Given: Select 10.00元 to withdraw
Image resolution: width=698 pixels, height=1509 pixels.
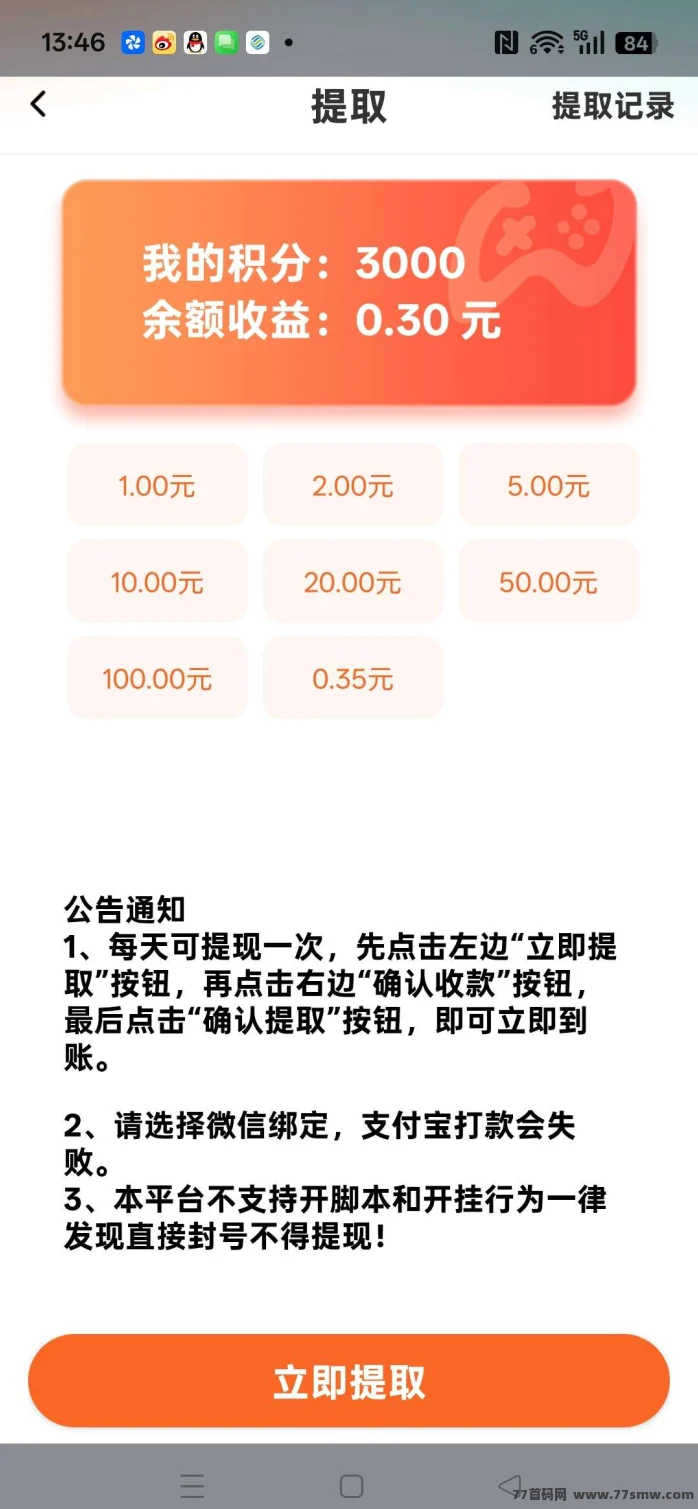Looking at the screenshot, I should [x=157, y=582].
